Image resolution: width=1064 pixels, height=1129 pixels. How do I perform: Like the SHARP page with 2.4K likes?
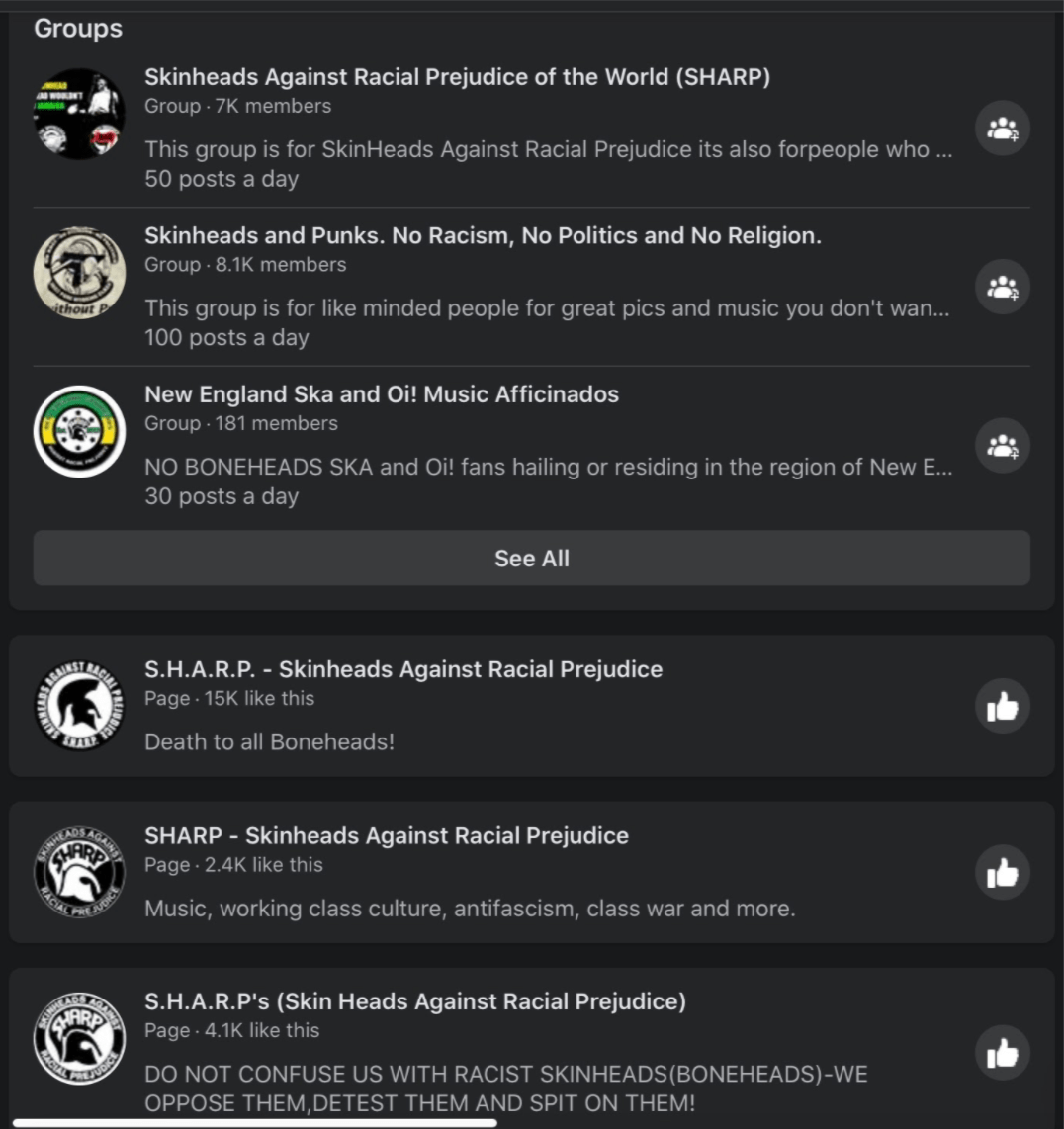tap(1002, 873)
